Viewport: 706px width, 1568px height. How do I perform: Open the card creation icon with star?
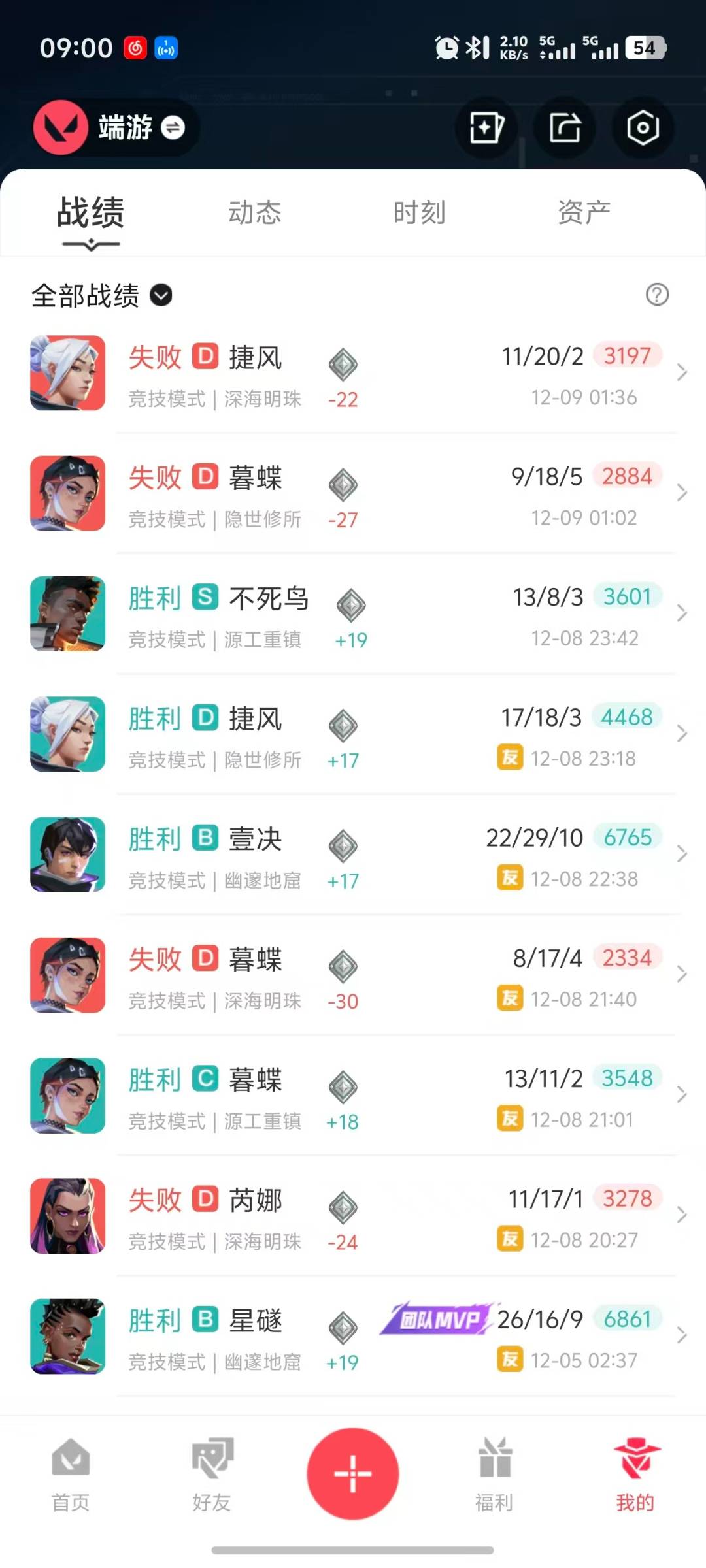pos(486,127)
